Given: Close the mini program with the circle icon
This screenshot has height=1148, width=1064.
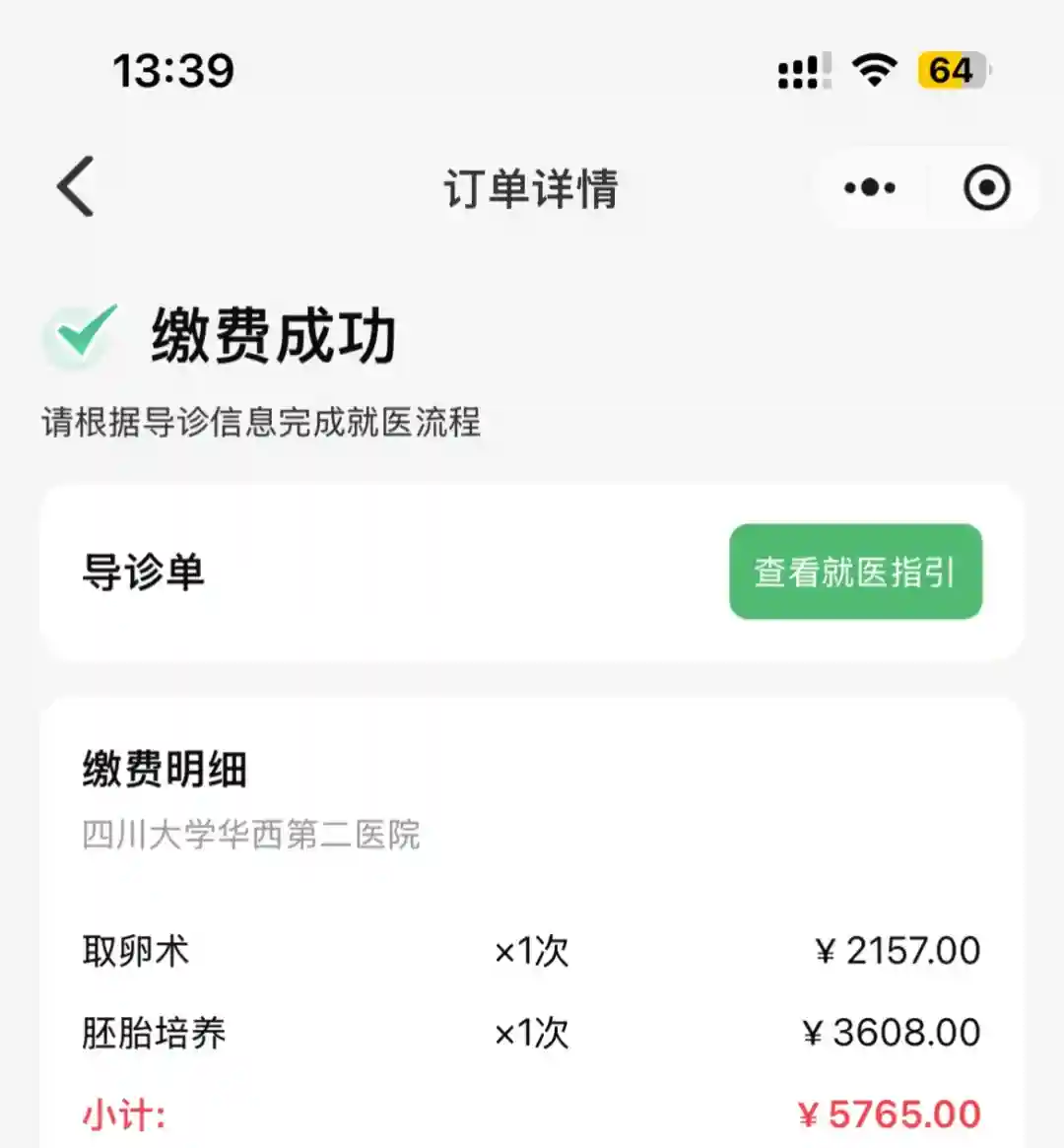Looking at the screenshot, I should (x=986, y=187).
